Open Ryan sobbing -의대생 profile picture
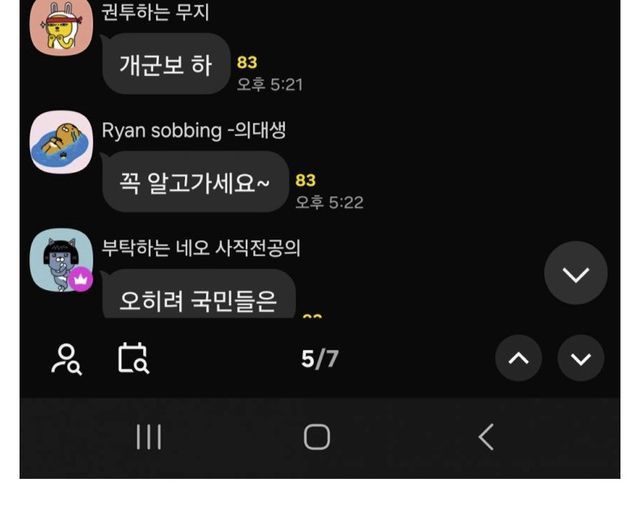The height and width of the screenshot is (505, 640). [61, 142]
